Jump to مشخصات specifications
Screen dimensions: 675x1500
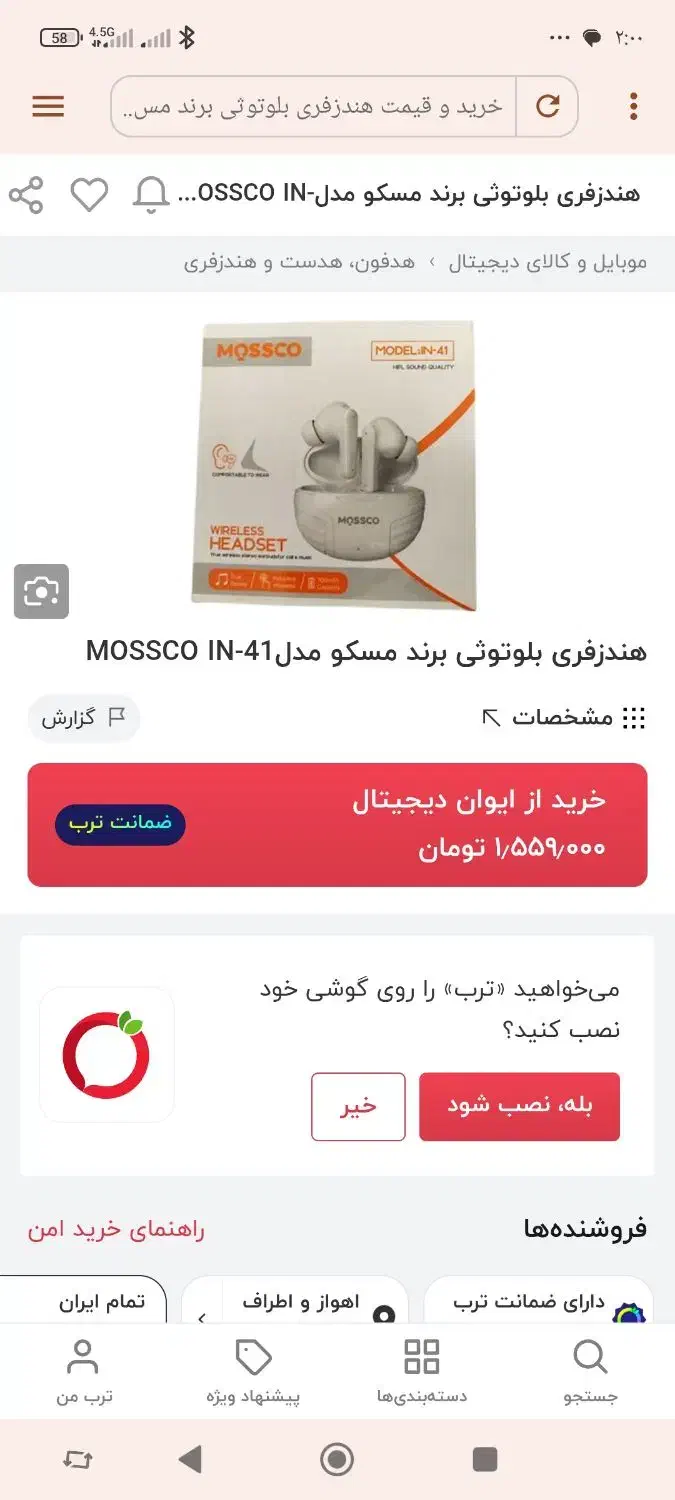[x=564, y=717]
